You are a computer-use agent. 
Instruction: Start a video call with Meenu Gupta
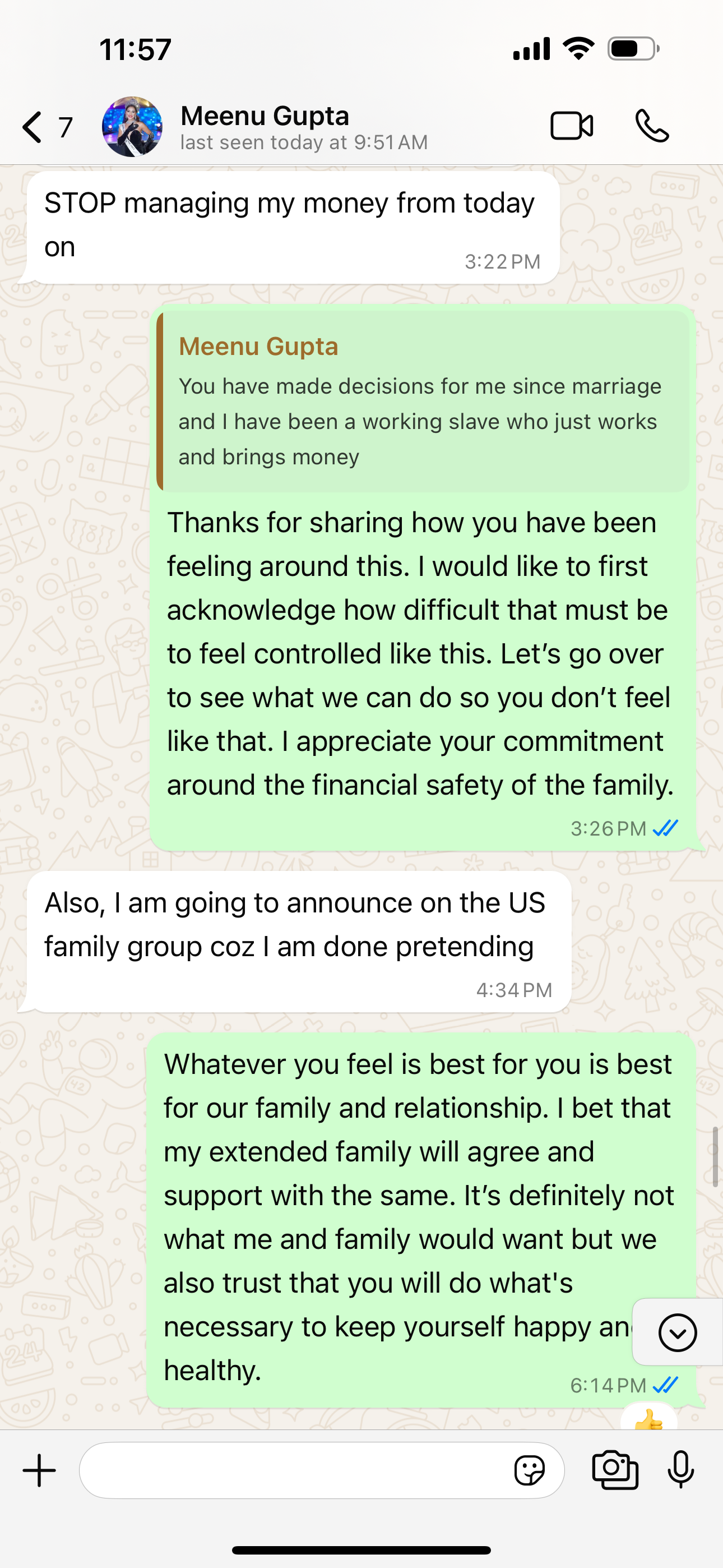(572, 126)
